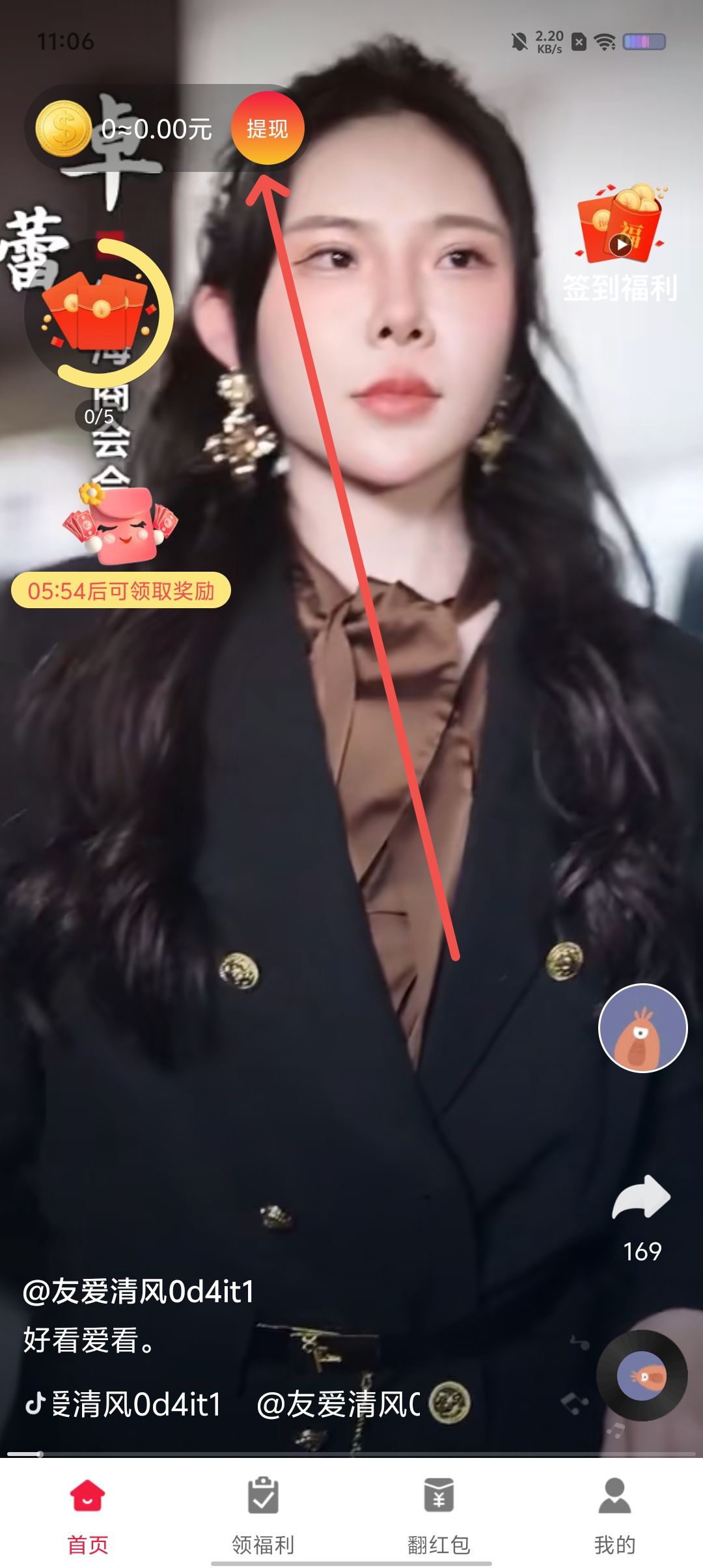The width and height of the screenshot is (703, 1568).
Task: Open the creator's shrimp avatar profile
Action: pos(642,1028)
